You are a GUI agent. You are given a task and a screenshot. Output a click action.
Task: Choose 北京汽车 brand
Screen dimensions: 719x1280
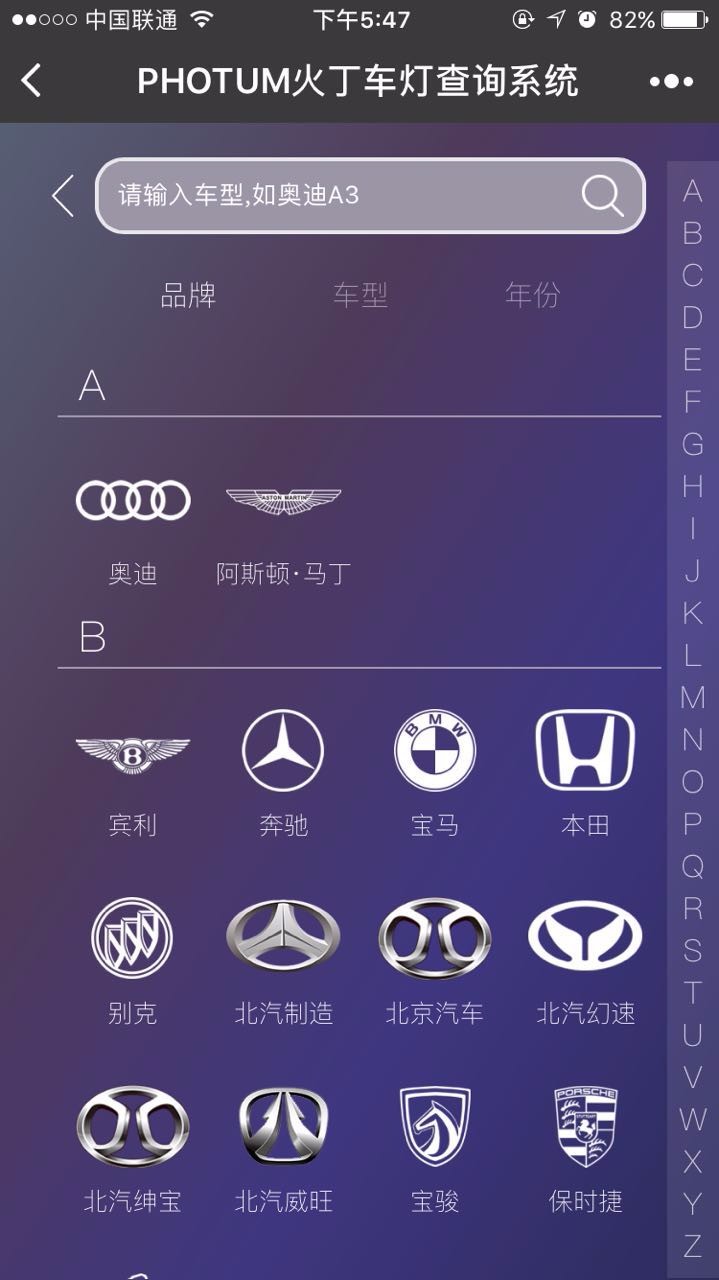435,962
